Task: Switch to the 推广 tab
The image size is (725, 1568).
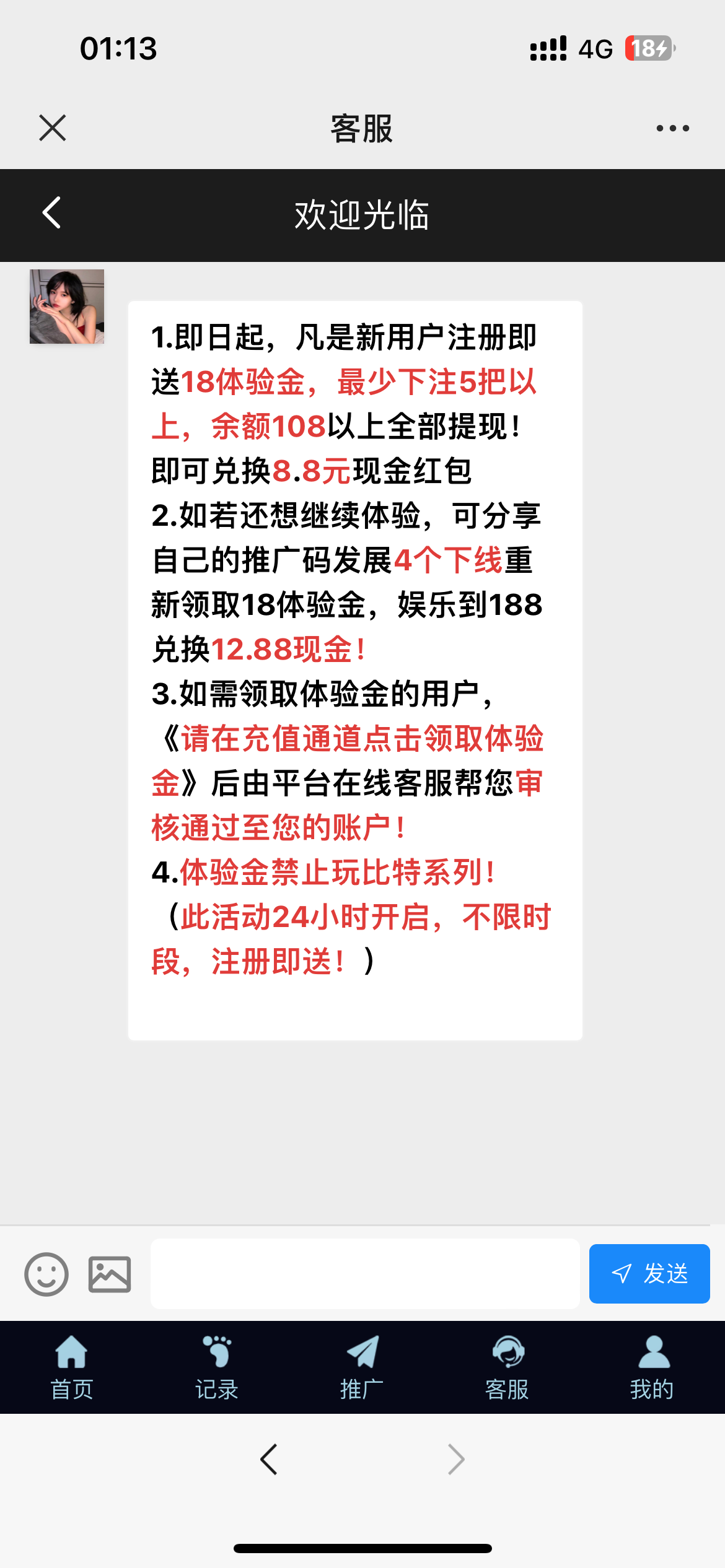Action: click(362, 1367)
